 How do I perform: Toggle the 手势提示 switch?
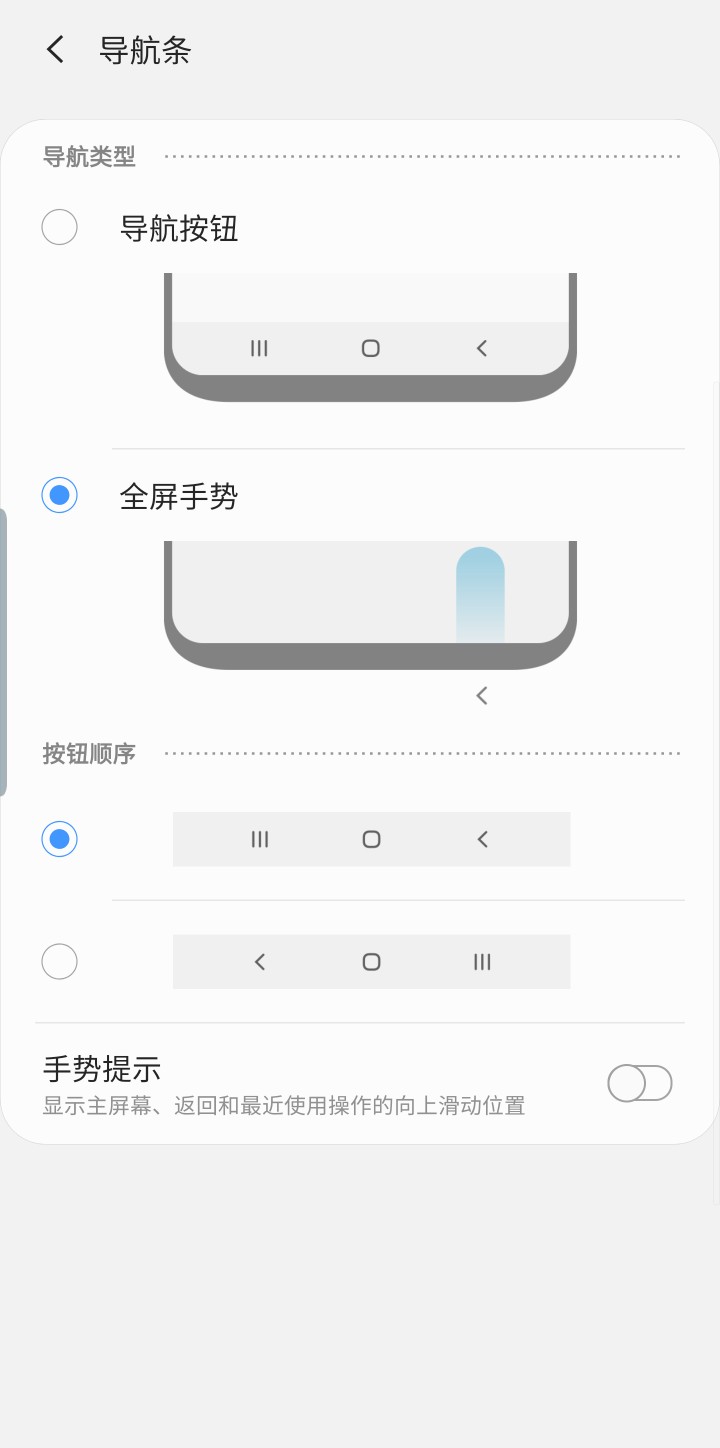pos(639,1083)
